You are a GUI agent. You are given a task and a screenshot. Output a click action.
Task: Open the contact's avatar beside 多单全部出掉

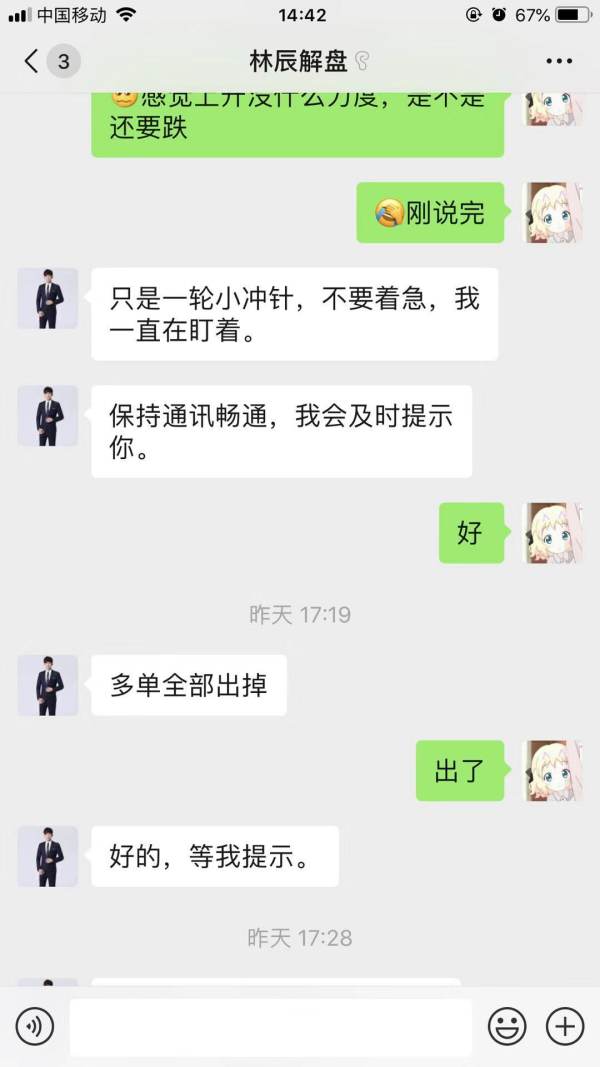click(48, 685)
